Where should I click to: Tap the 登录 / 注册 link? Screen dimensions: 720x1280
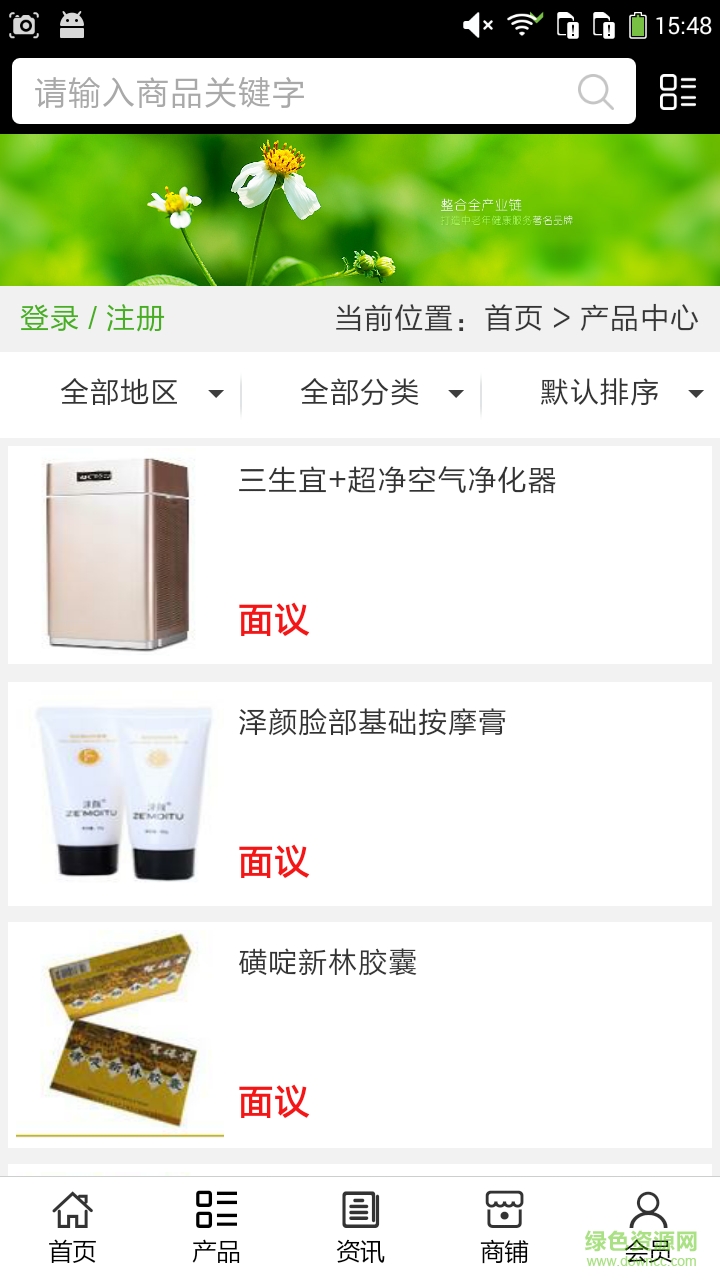coord(91,318)
